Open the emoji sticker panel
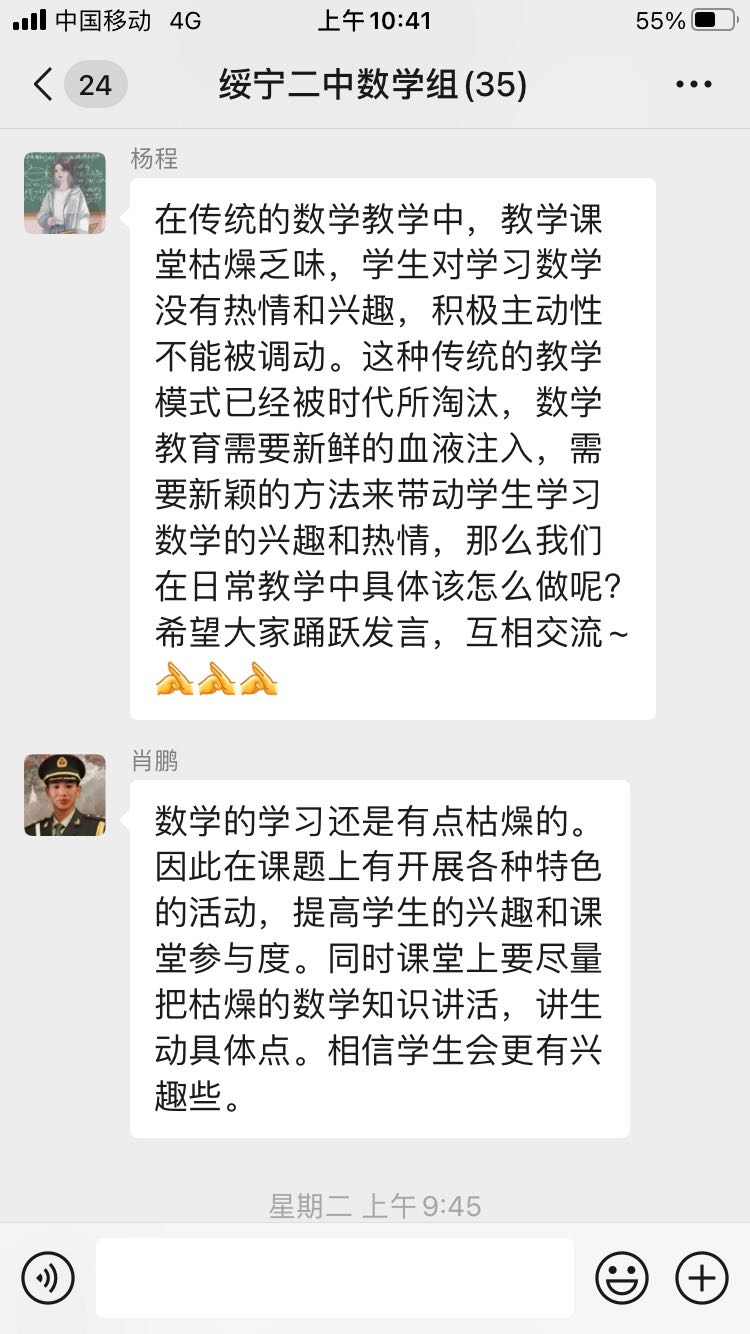This screenshot has width=750, height=1334. click(x=622, y=1278)
